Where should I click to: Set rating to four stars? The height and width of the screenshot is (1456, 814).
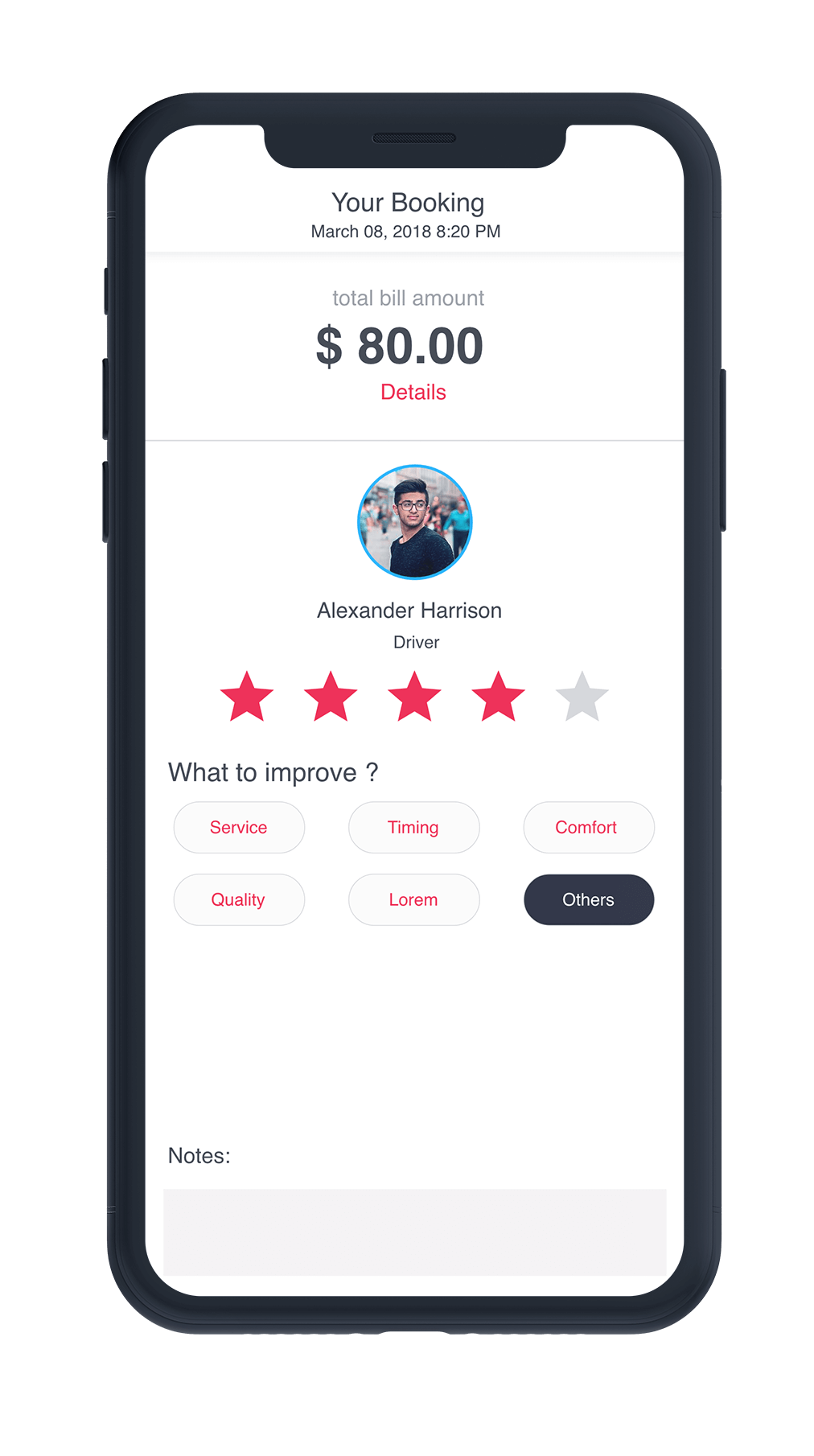[x=498, y=697]
